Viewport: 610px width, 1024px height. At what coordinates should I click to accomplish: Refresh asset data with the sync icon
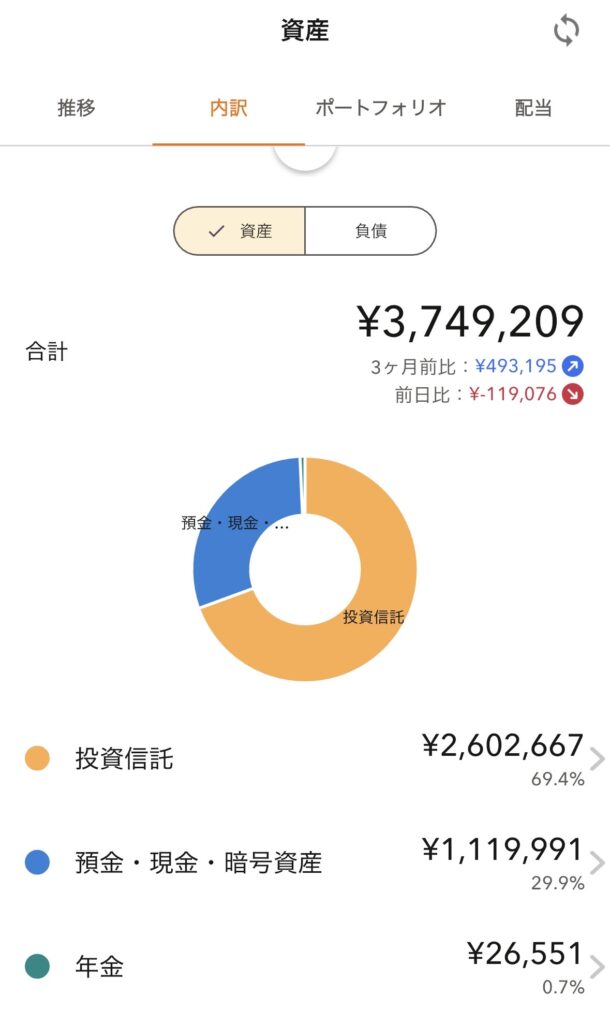click(566, 31)
